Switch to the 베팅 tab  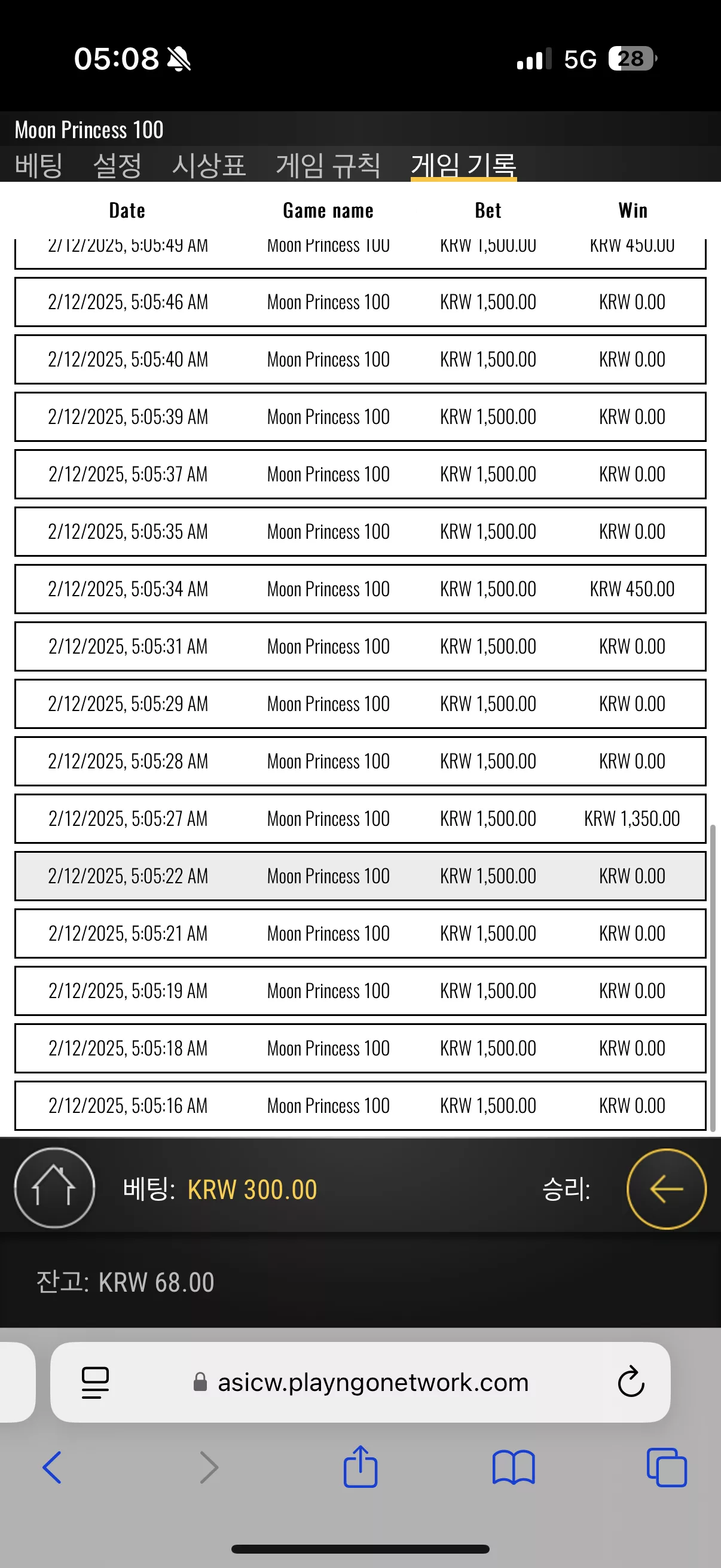click(x=38, y=165)
